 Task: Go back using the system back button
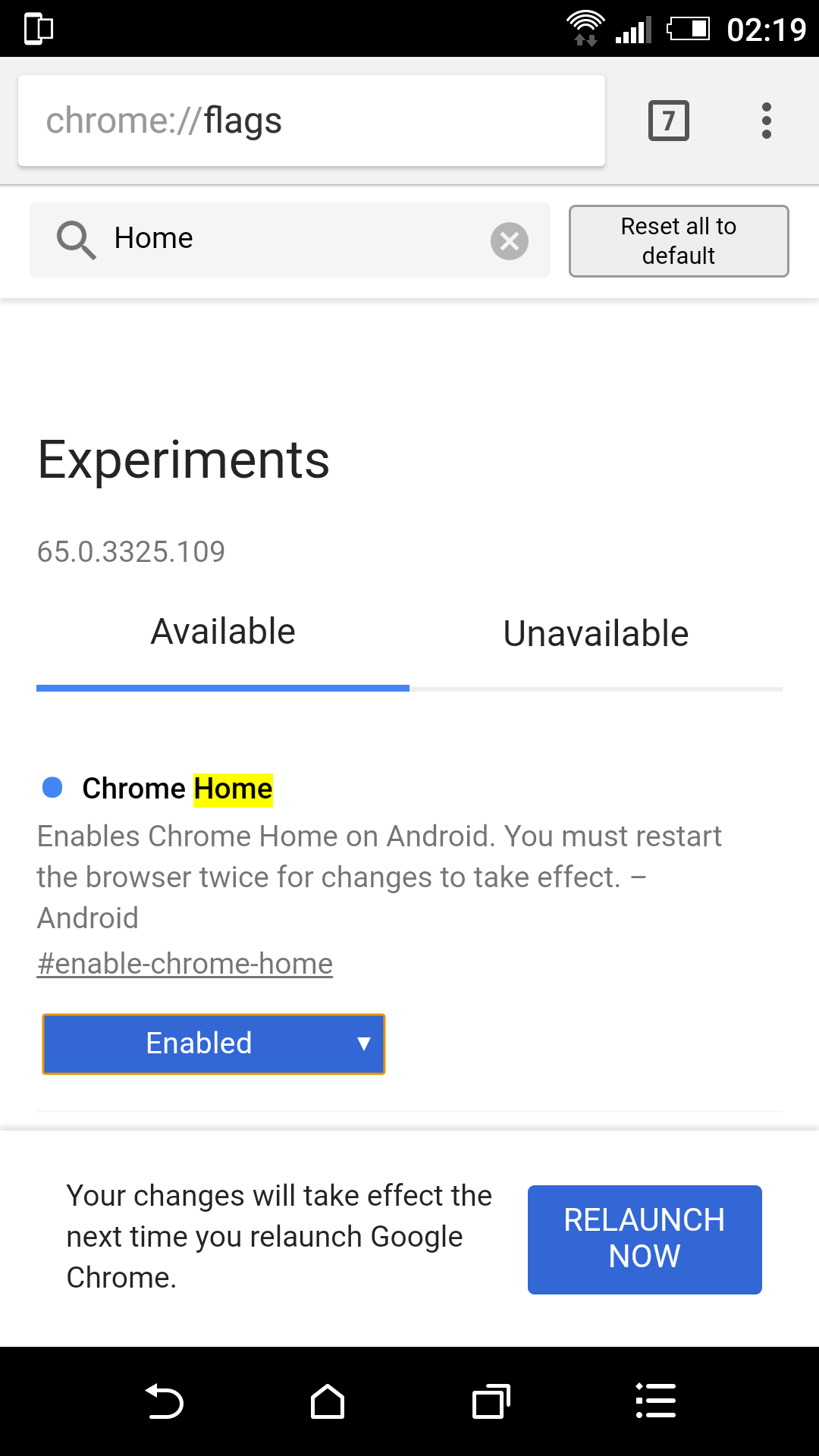pyautogui.click(x=164, y=1401)
